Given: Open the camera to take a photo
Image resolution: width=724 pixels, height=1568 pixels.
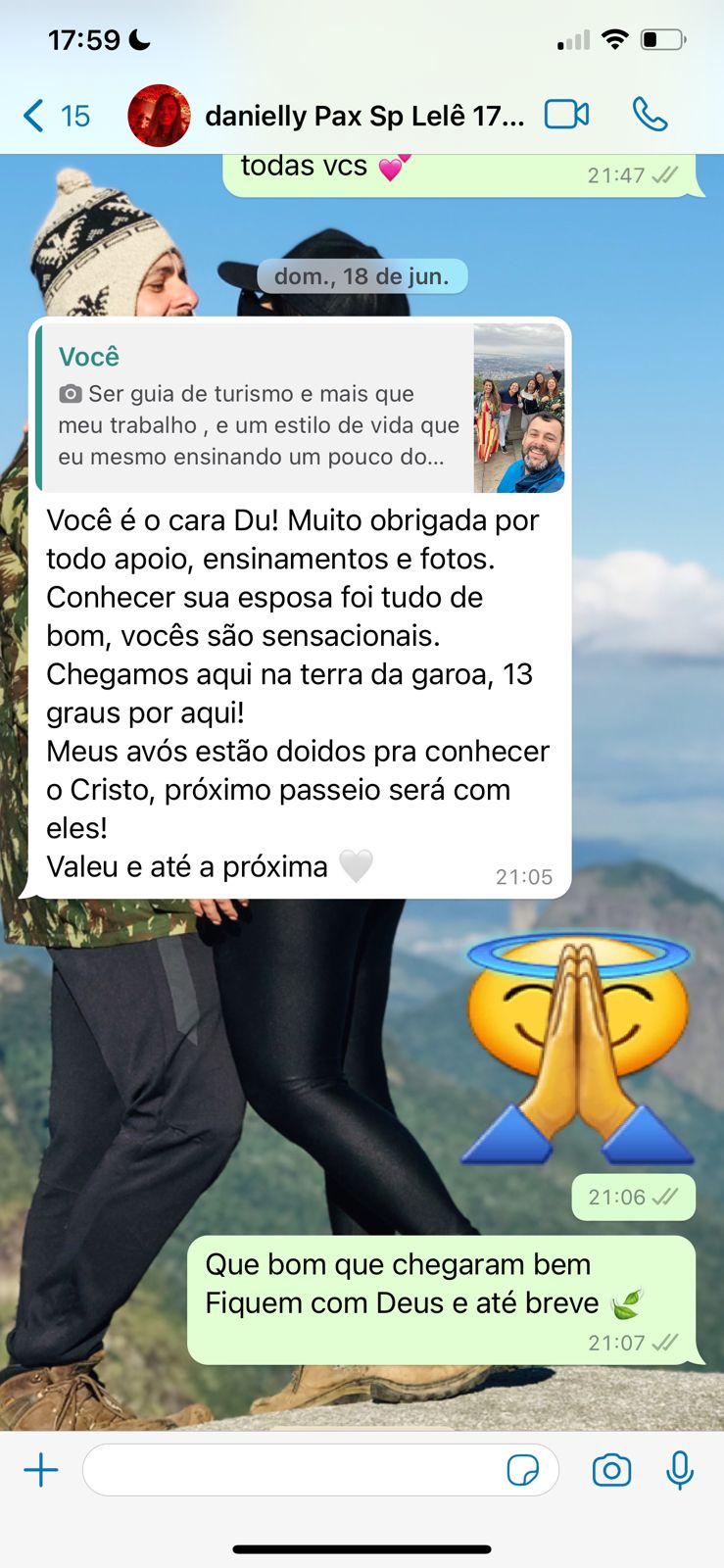Looking at the screenshot, I should click(611, 1470).
